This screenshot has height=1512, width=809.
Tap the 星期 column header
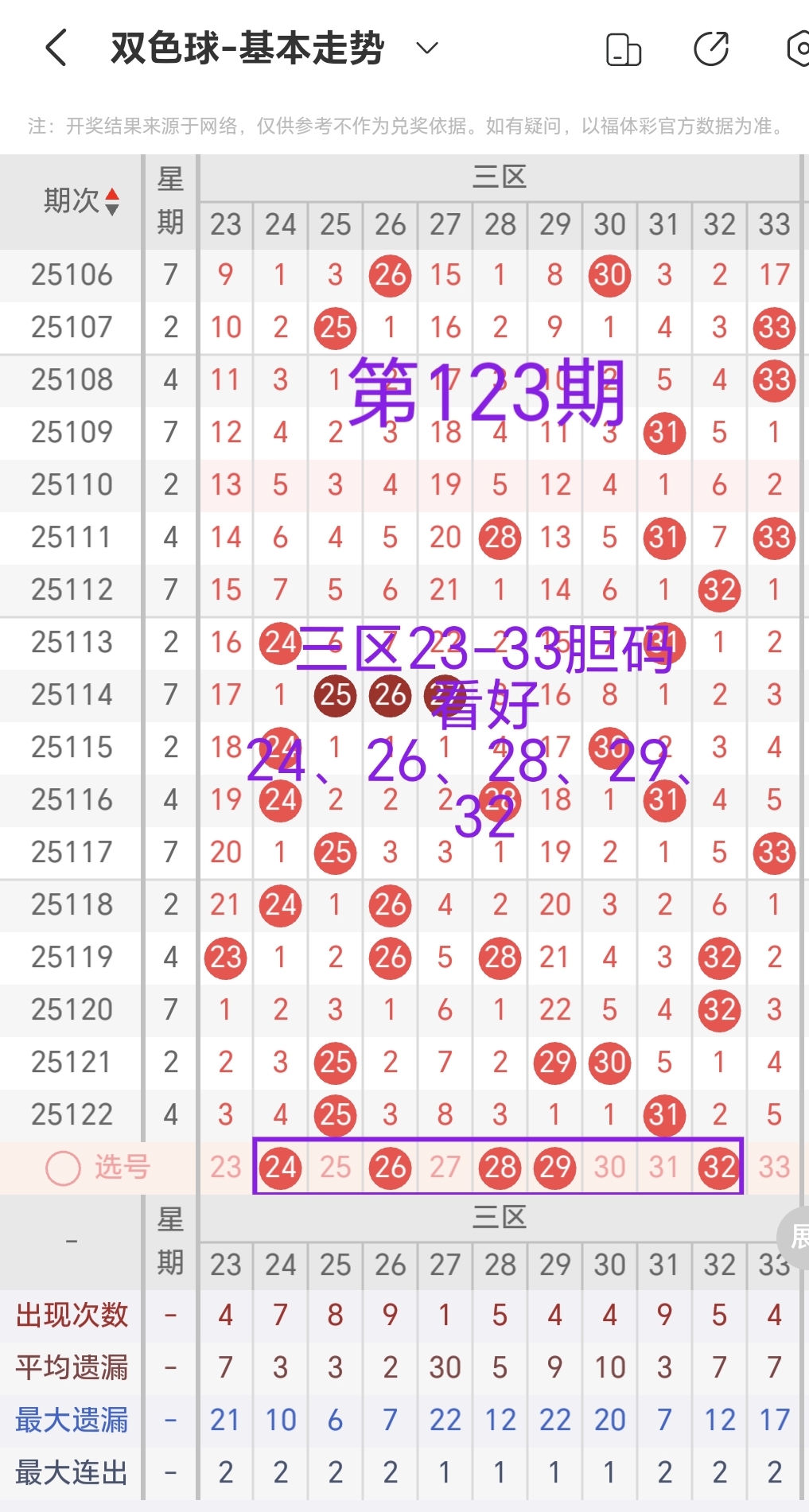[x=170, y=200]
